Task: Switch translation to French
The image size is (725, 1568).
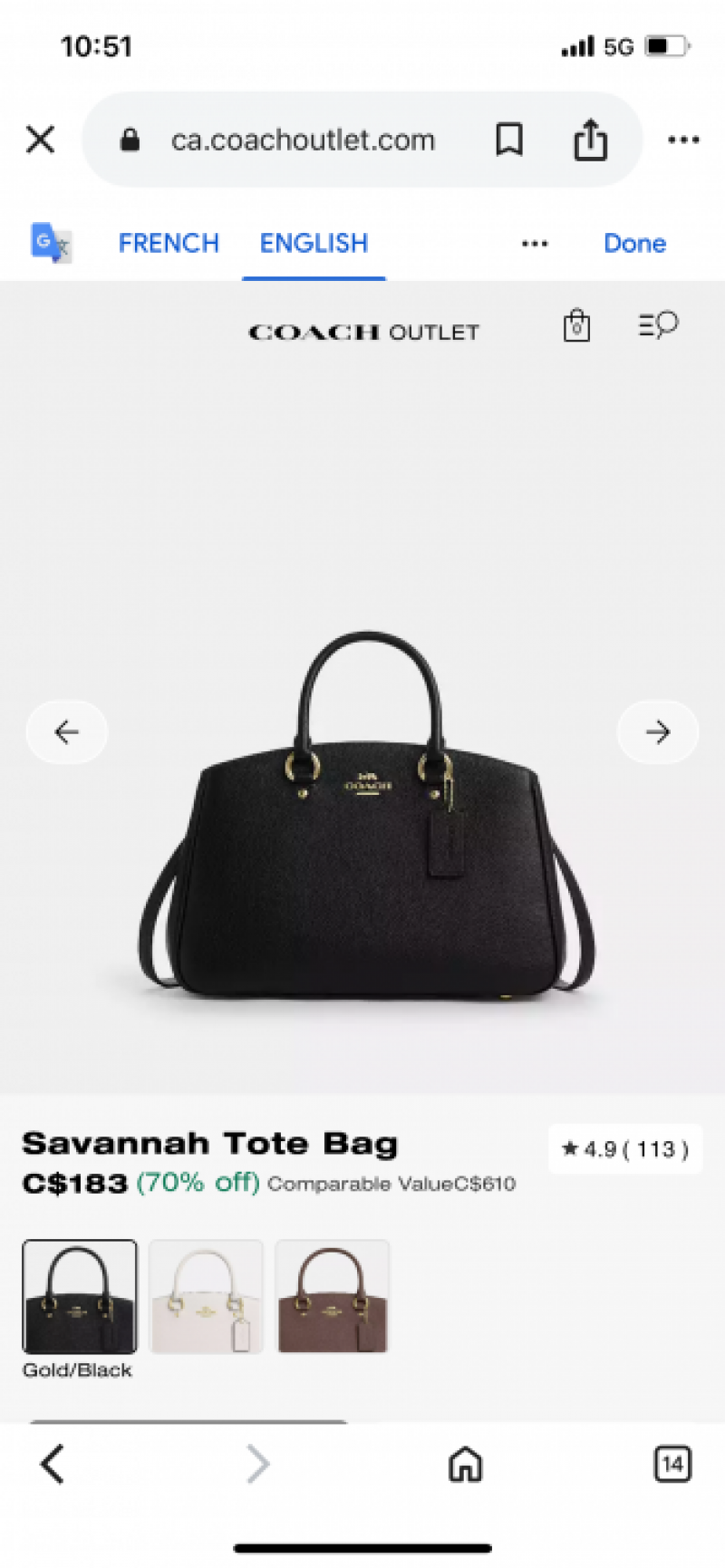Action: (x=169, y=243)
